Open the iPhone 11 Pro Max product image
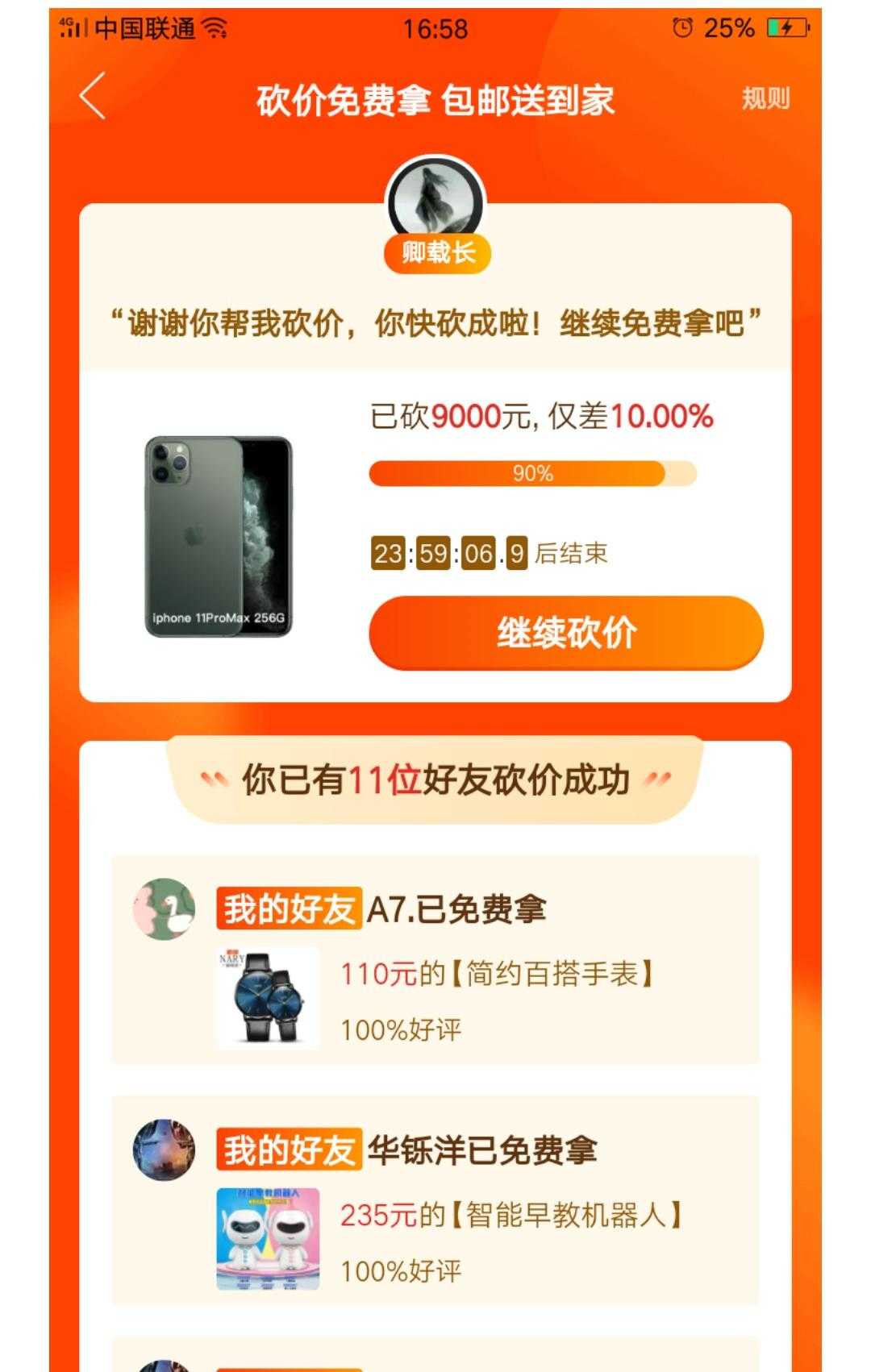Screen dimensions: 871x1372 (218, 537)
